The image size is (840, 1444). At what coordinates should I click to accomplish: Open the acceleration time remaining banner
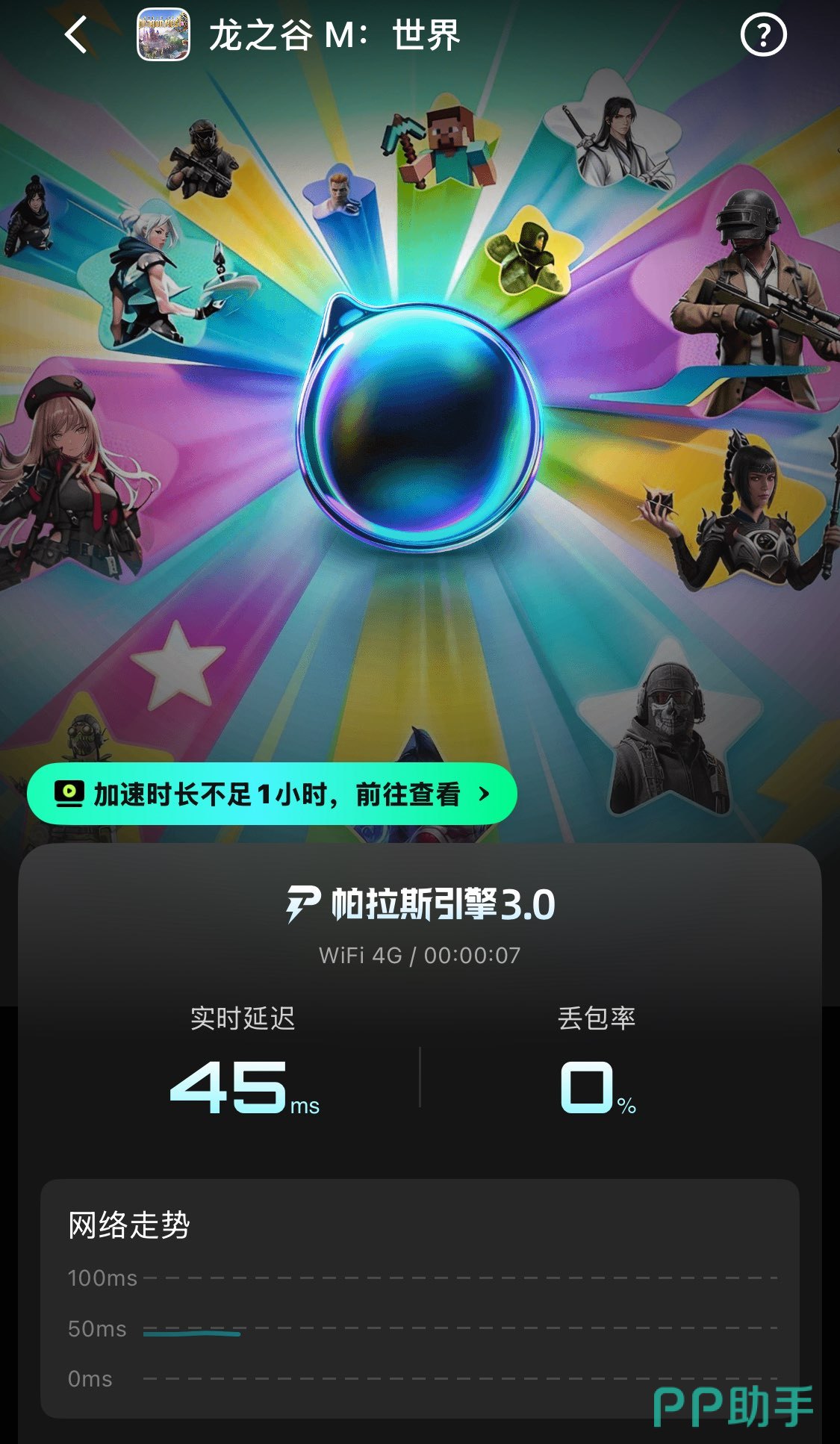[272, 794]
